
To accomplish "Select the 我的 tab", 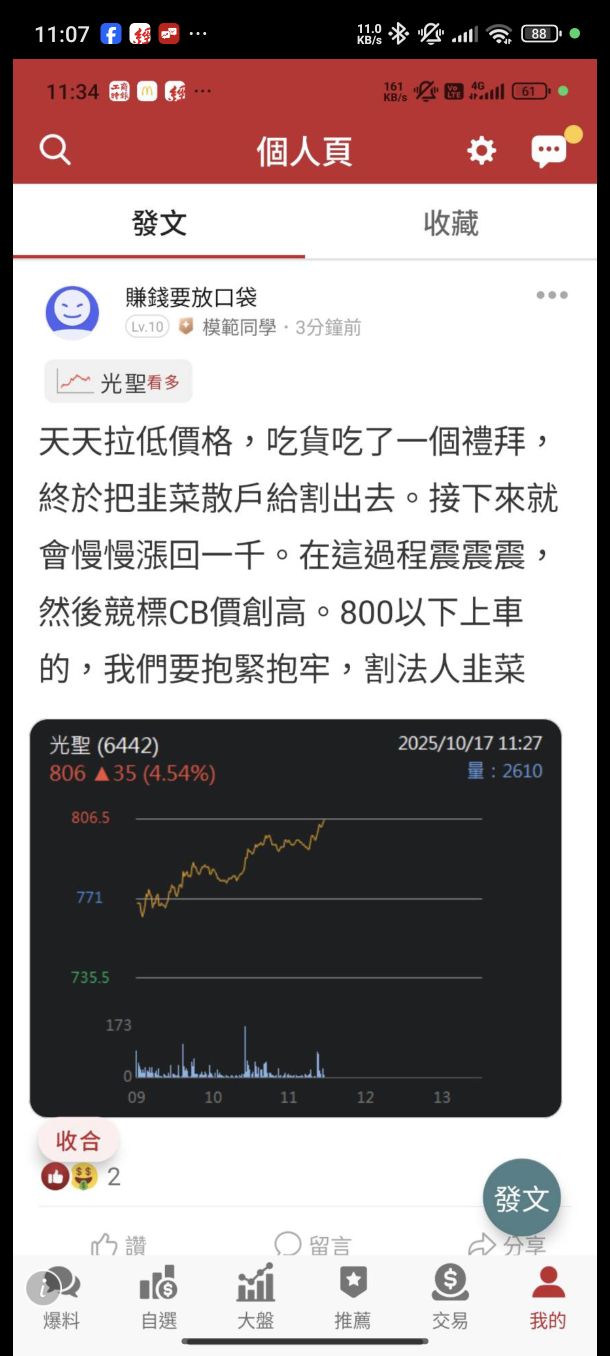I will pyautogui.click(x=547, y=1298).
